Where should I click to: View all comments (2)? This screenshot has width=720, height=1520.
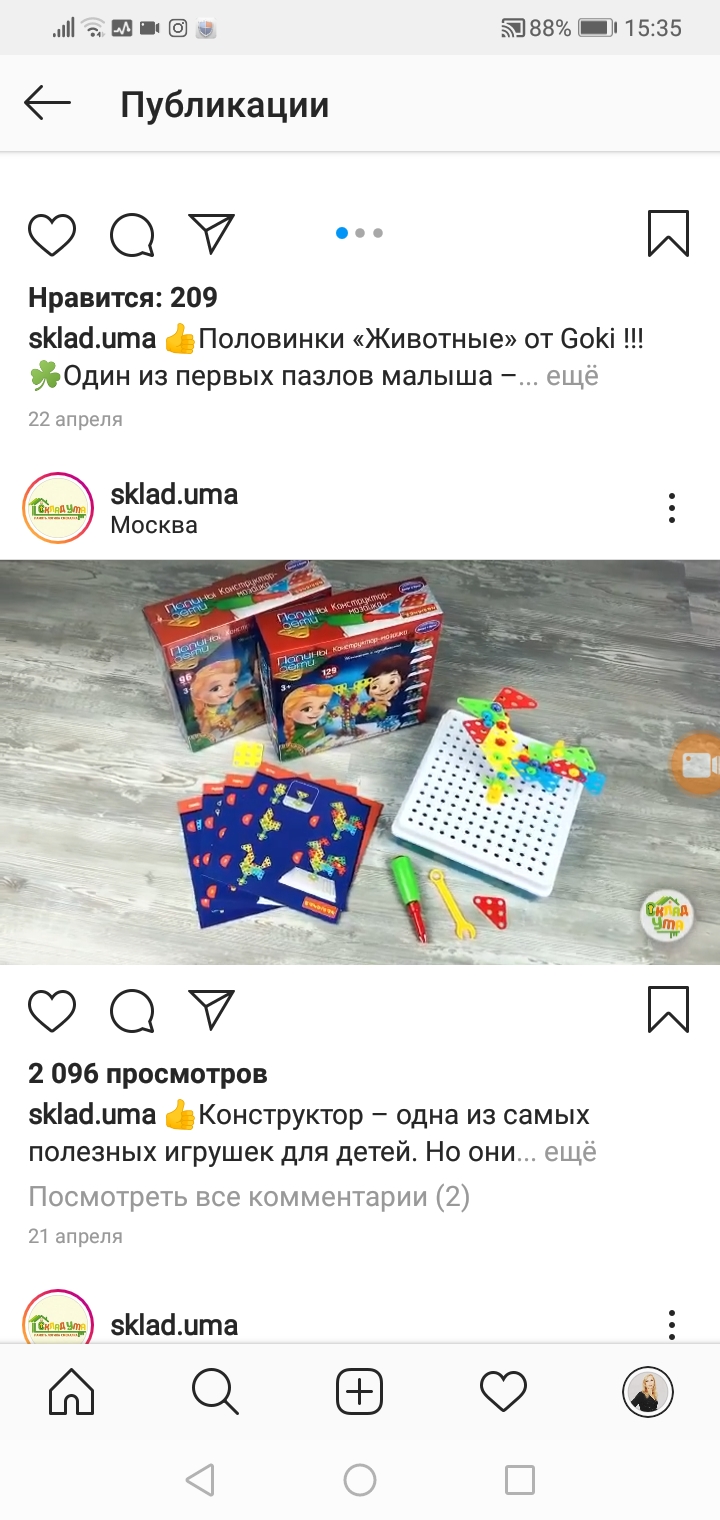point(249,1196)
